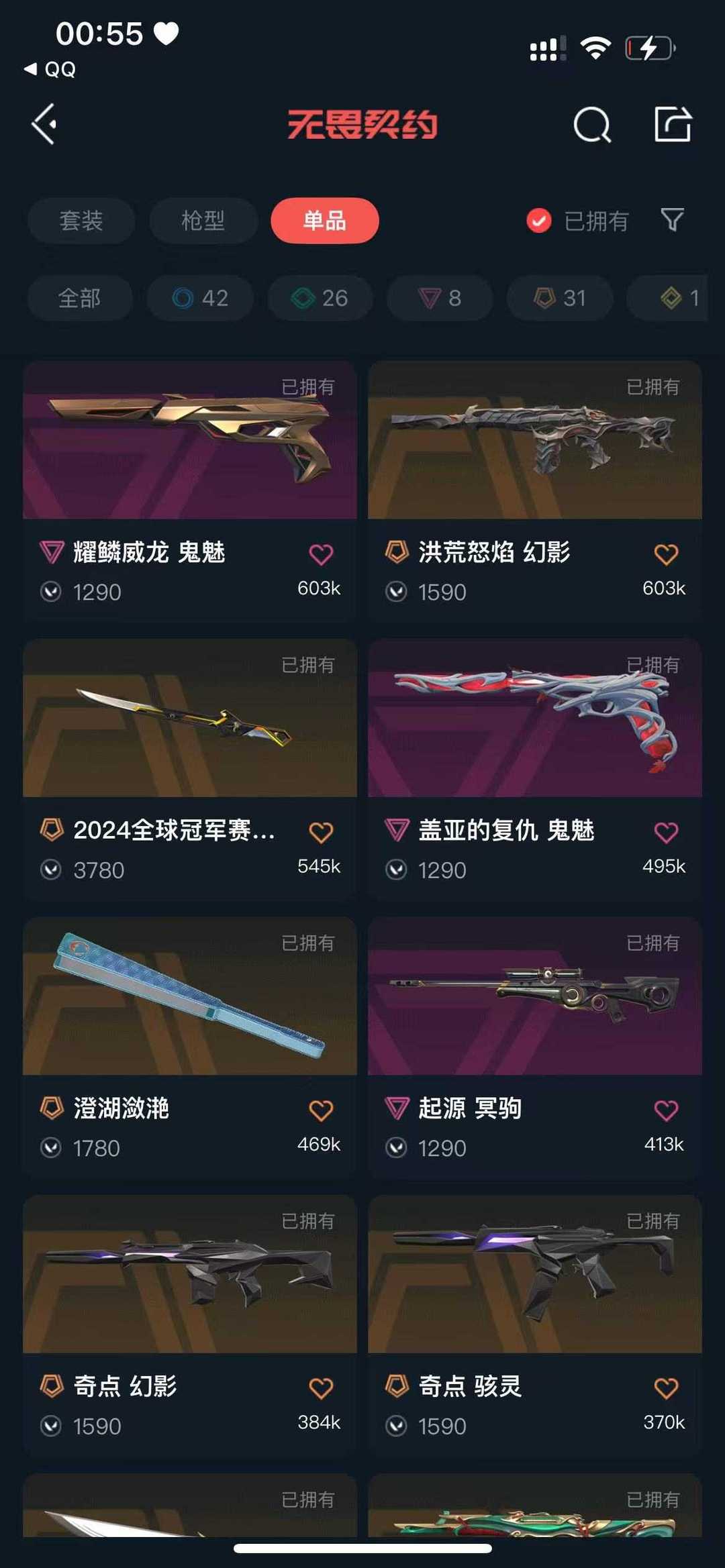The image size is (725, 1568).
Task: Tap the heart on 起源 冥驹
Action: 666,1110
